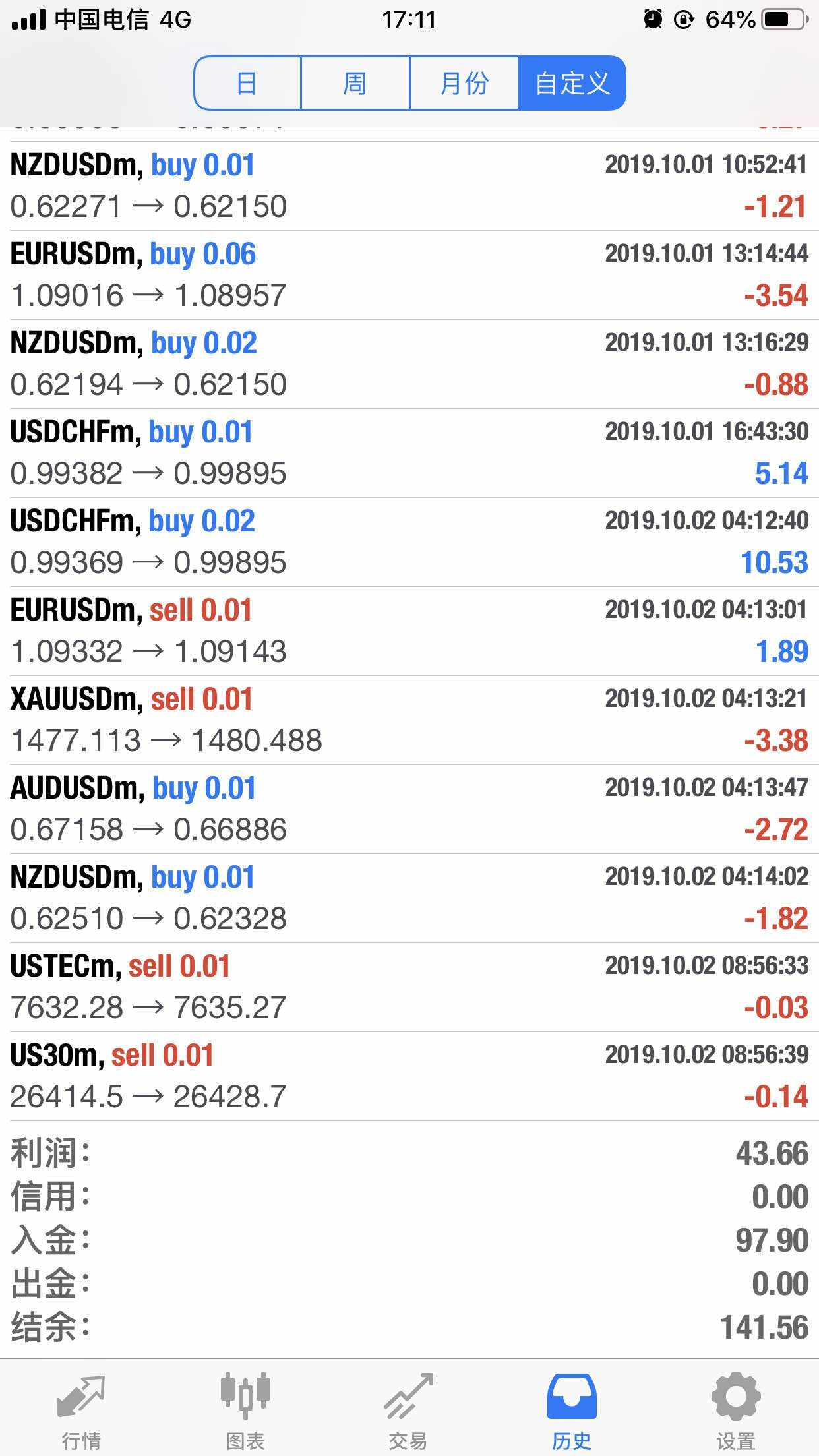Image resolution: width=819 pixels, height=1456 pixels.
Task: Switch to the 月份 month filter
Action: click(x=464, y=83)
